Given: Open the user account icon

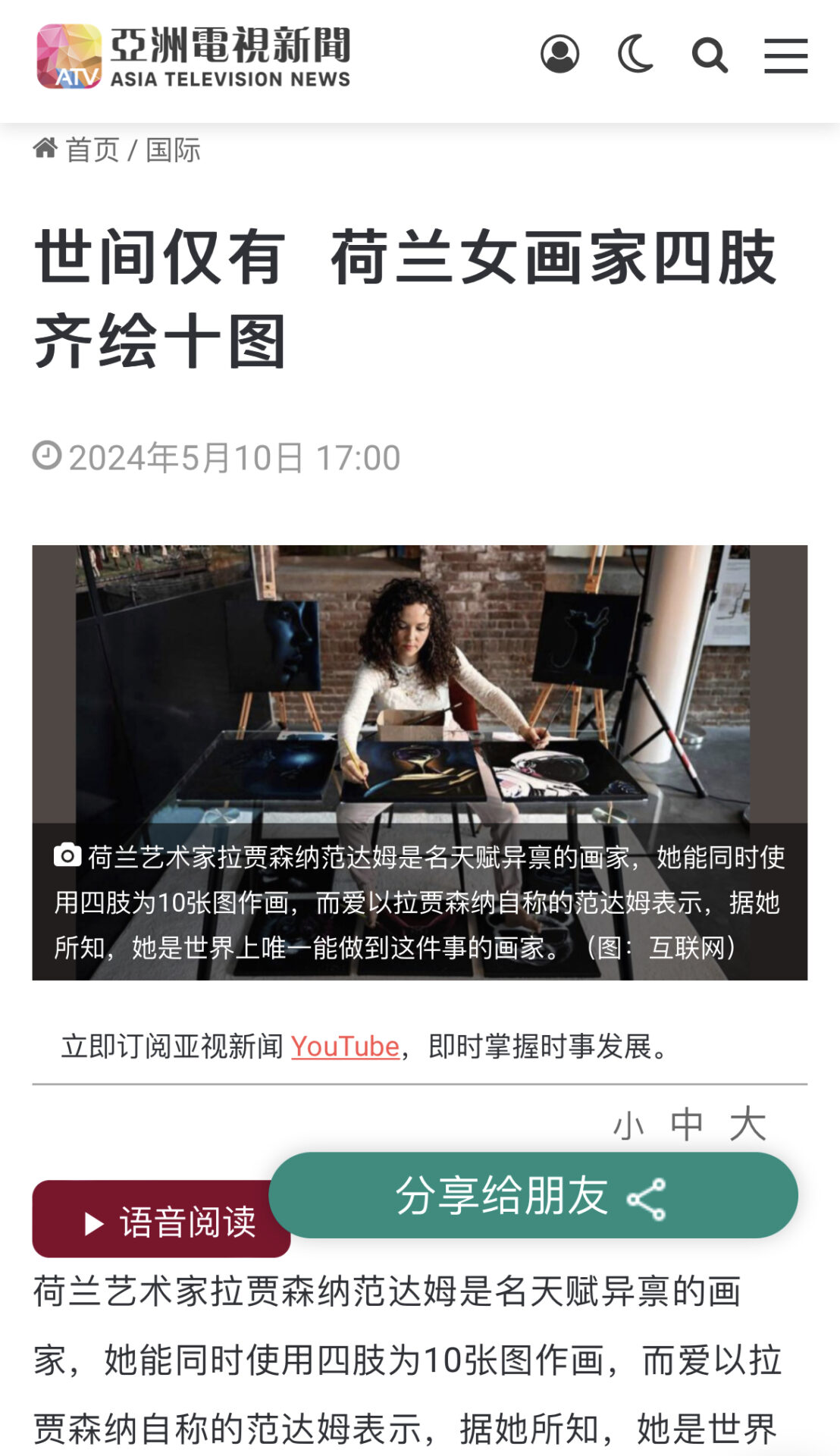Looking at the screenshot, I should (x=559, y=55).
